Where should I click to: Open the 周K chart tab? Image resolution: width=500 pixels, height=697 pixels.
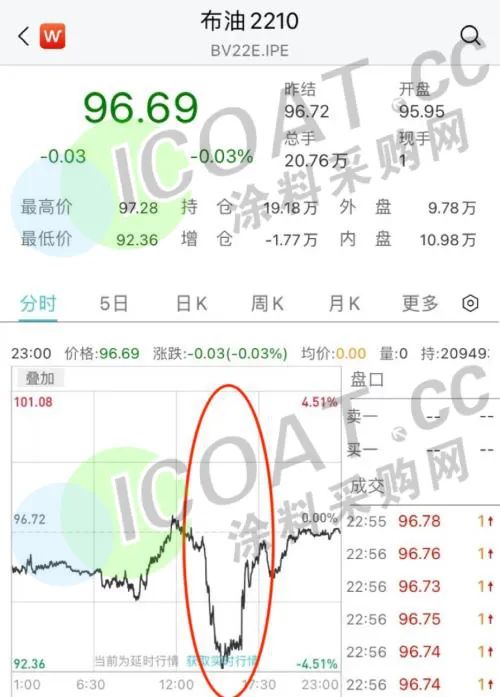(267, 304)
